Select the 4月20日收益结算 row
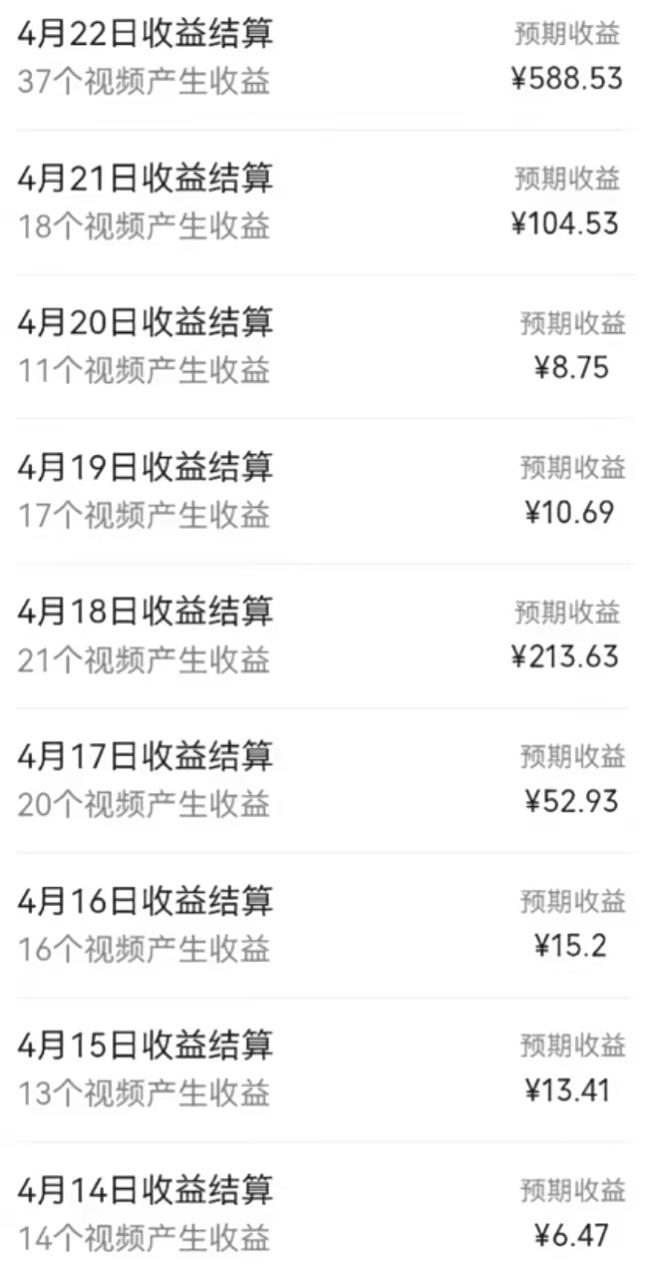Image resolution: width=652 pixels, height=1280 pixels. (x=145, y=324)
